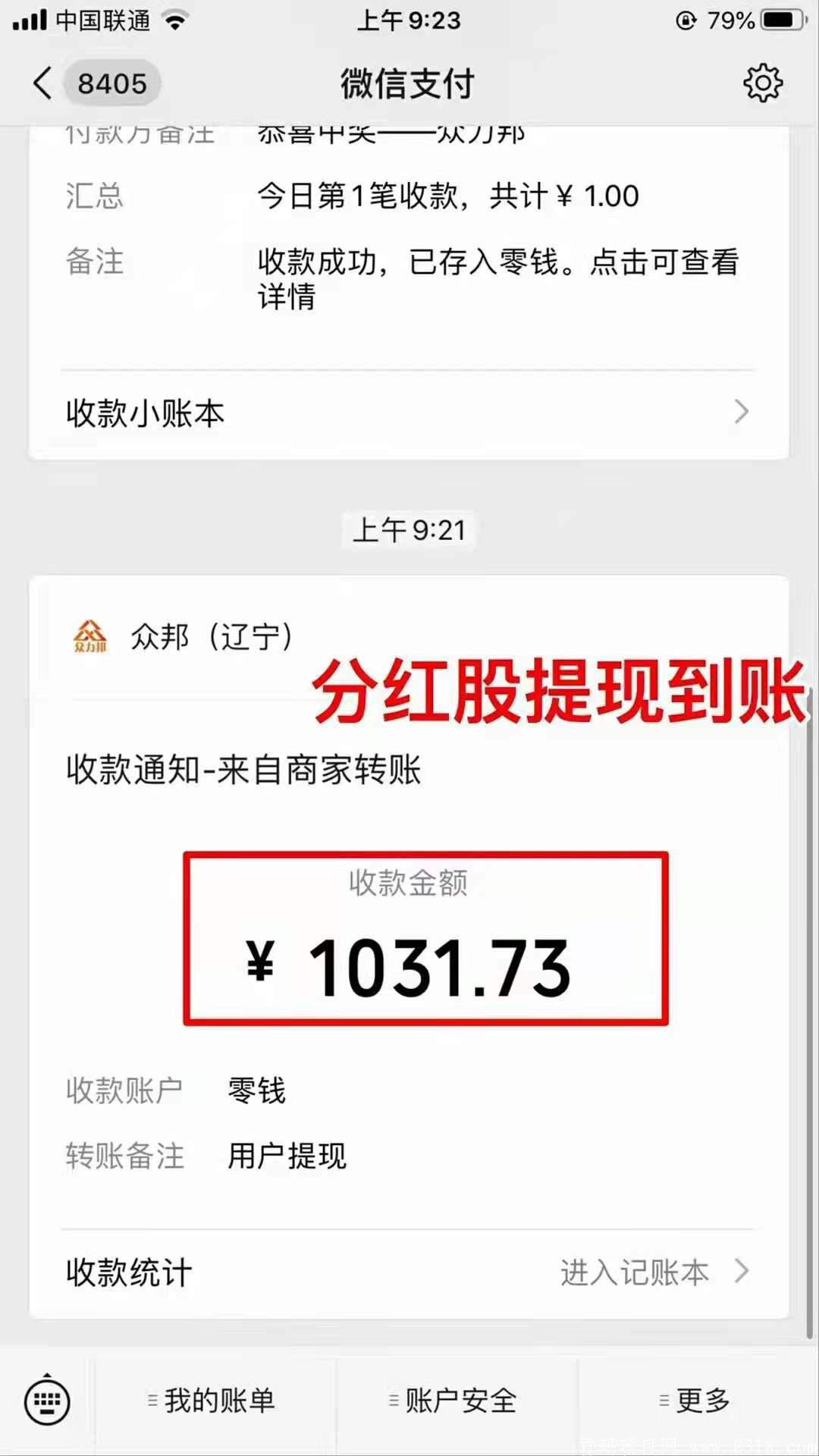
Task: Tap 零钱 receiving account field
Action: point(256,1090)
